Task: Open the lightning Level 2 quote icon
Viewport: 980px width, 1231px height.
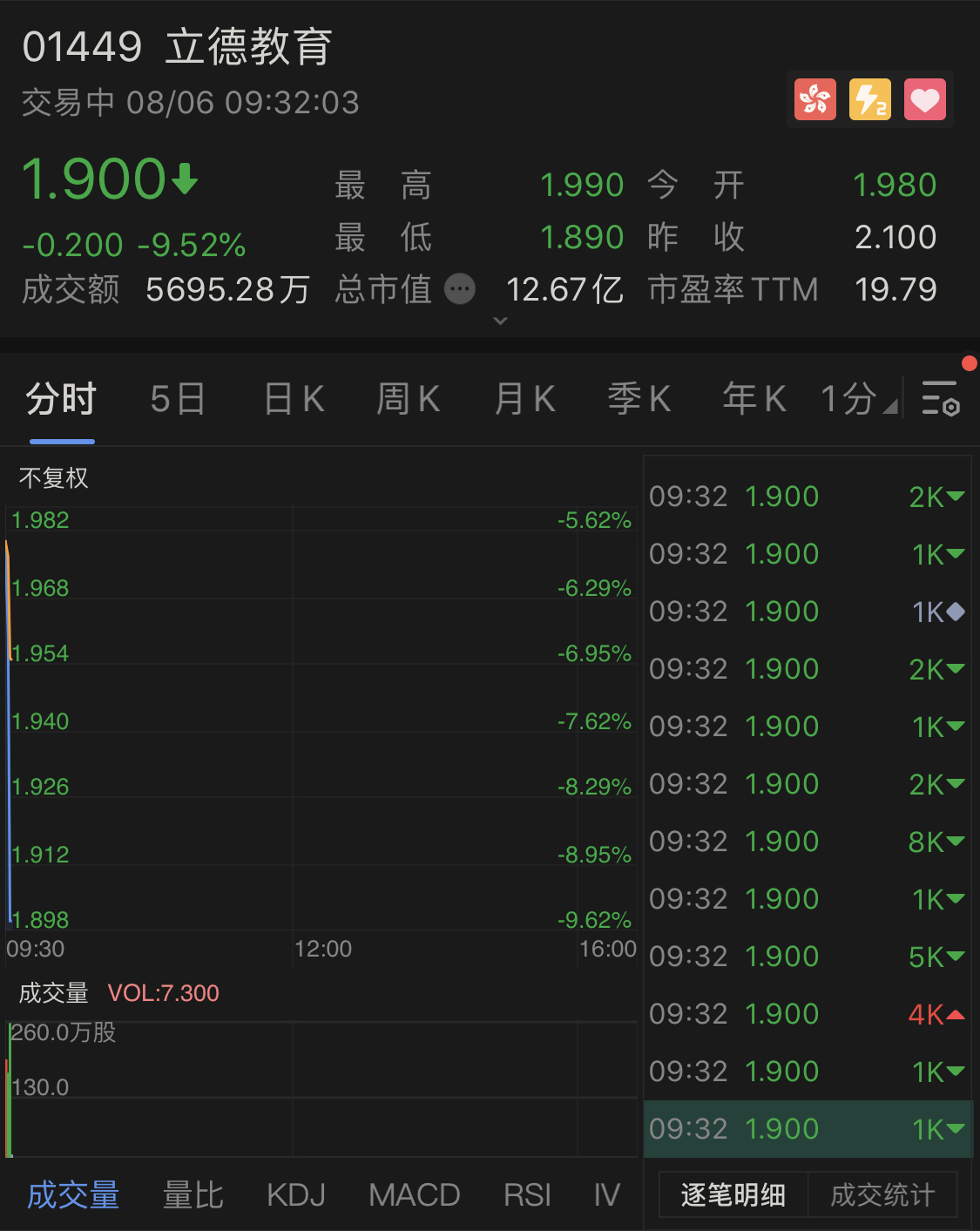Action: pyautogui.click(x=869, y=99)
